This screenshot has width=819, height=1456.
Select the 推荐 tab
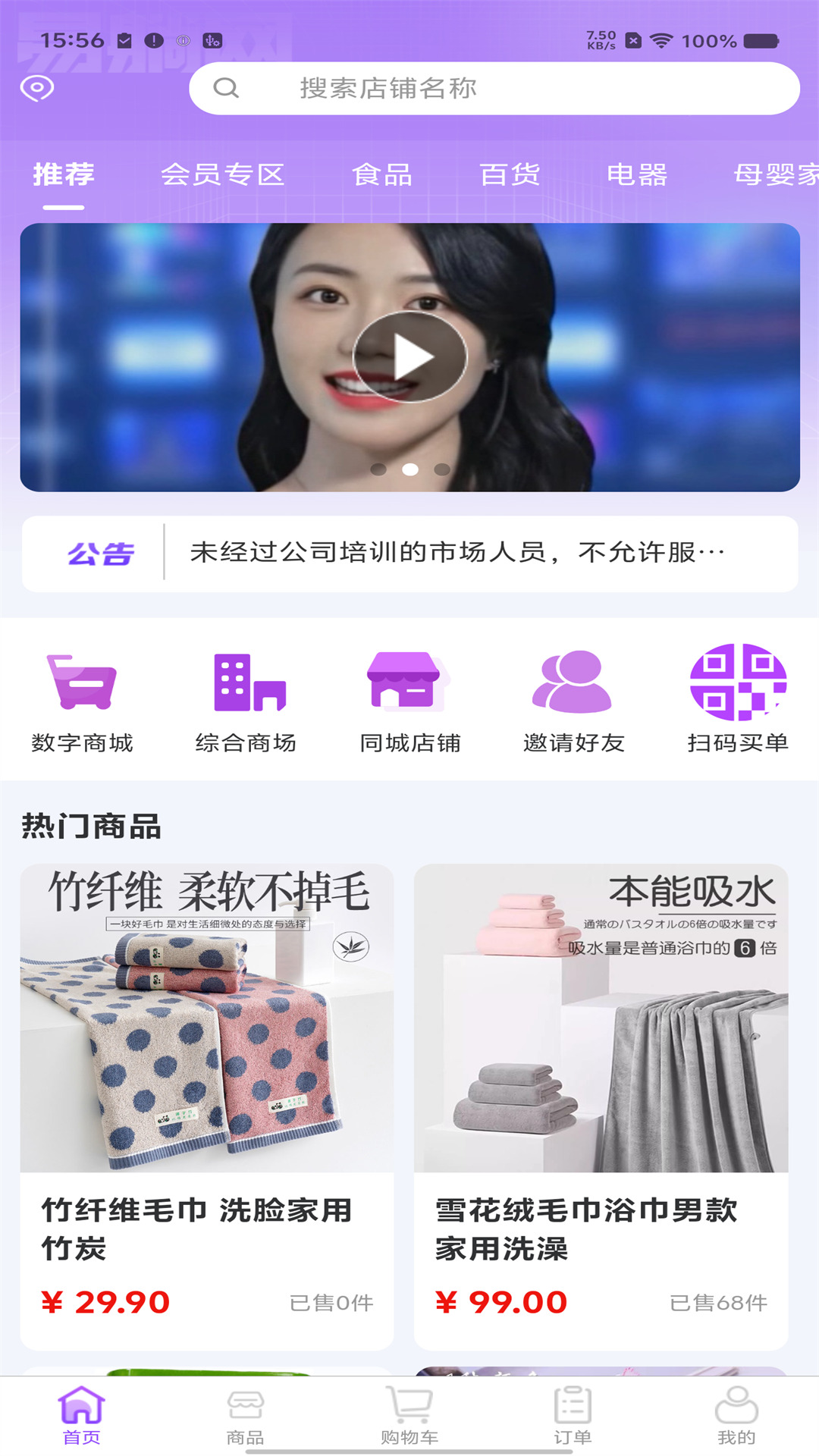click(x=64, y=175)
